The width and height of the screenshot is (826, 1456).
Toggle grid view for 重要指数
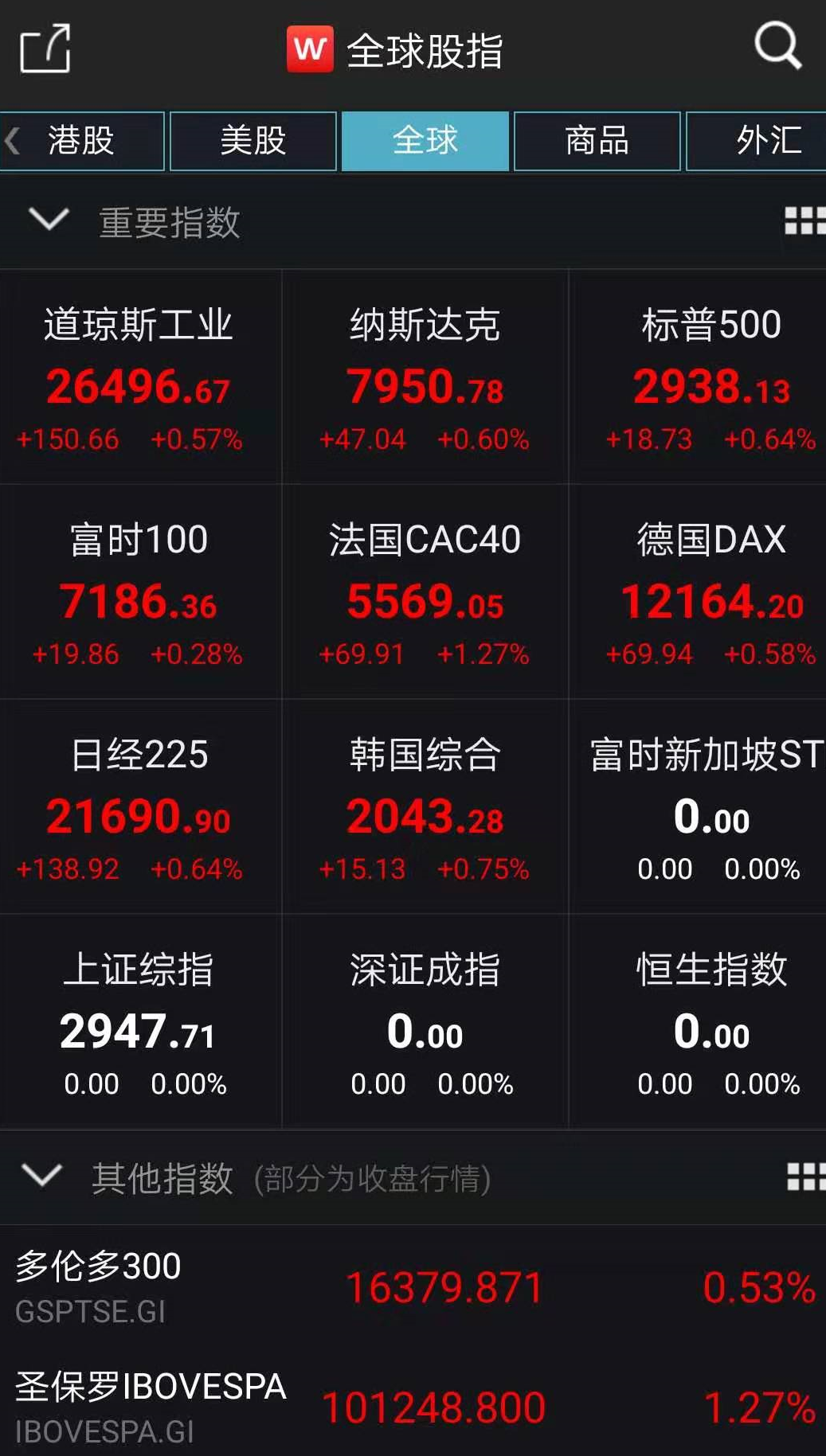(x=804, y=221)
